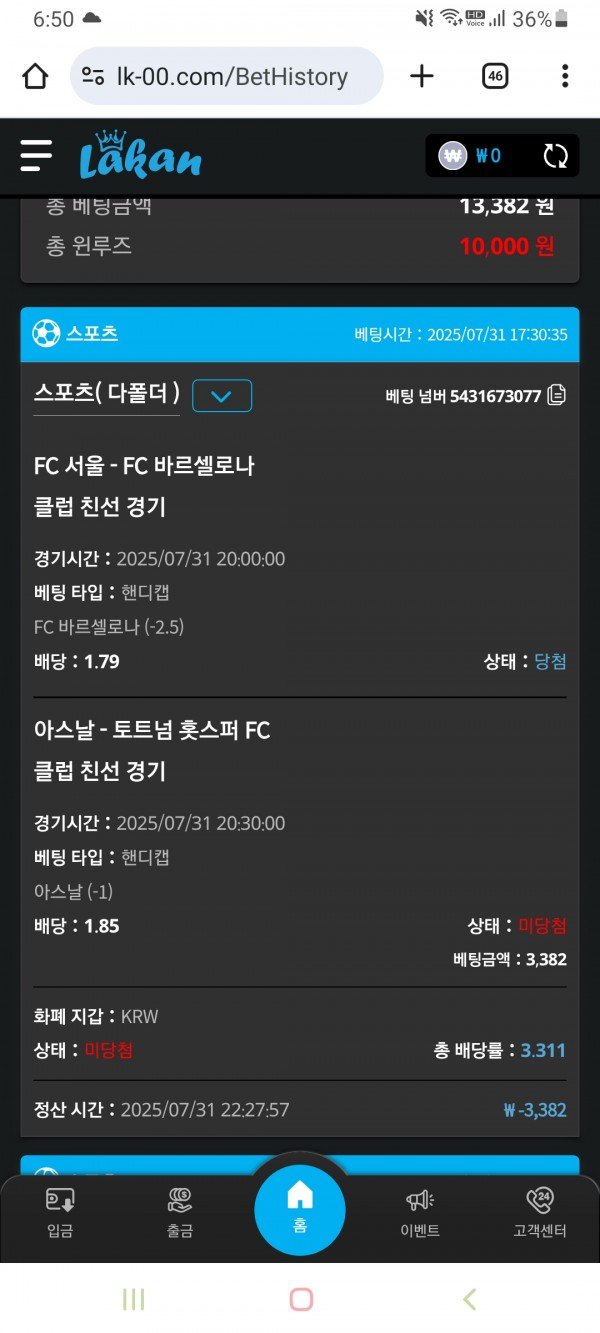Image resolution: width=600 pixels, height=1333 pixels.
Task: Open a new browser tab
Action: tap(423, 76)
